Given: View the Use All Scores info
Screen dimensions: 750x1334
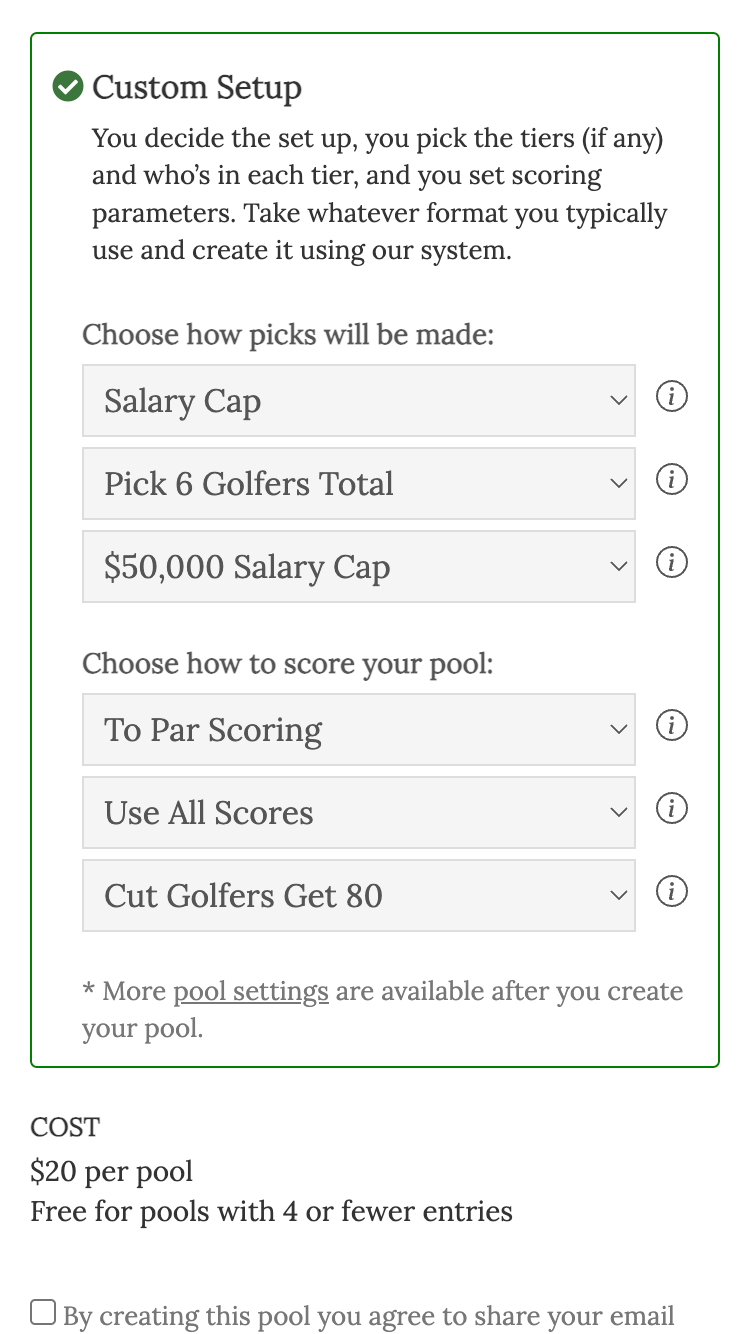Looking at the screenshot, I should [671, 808].
